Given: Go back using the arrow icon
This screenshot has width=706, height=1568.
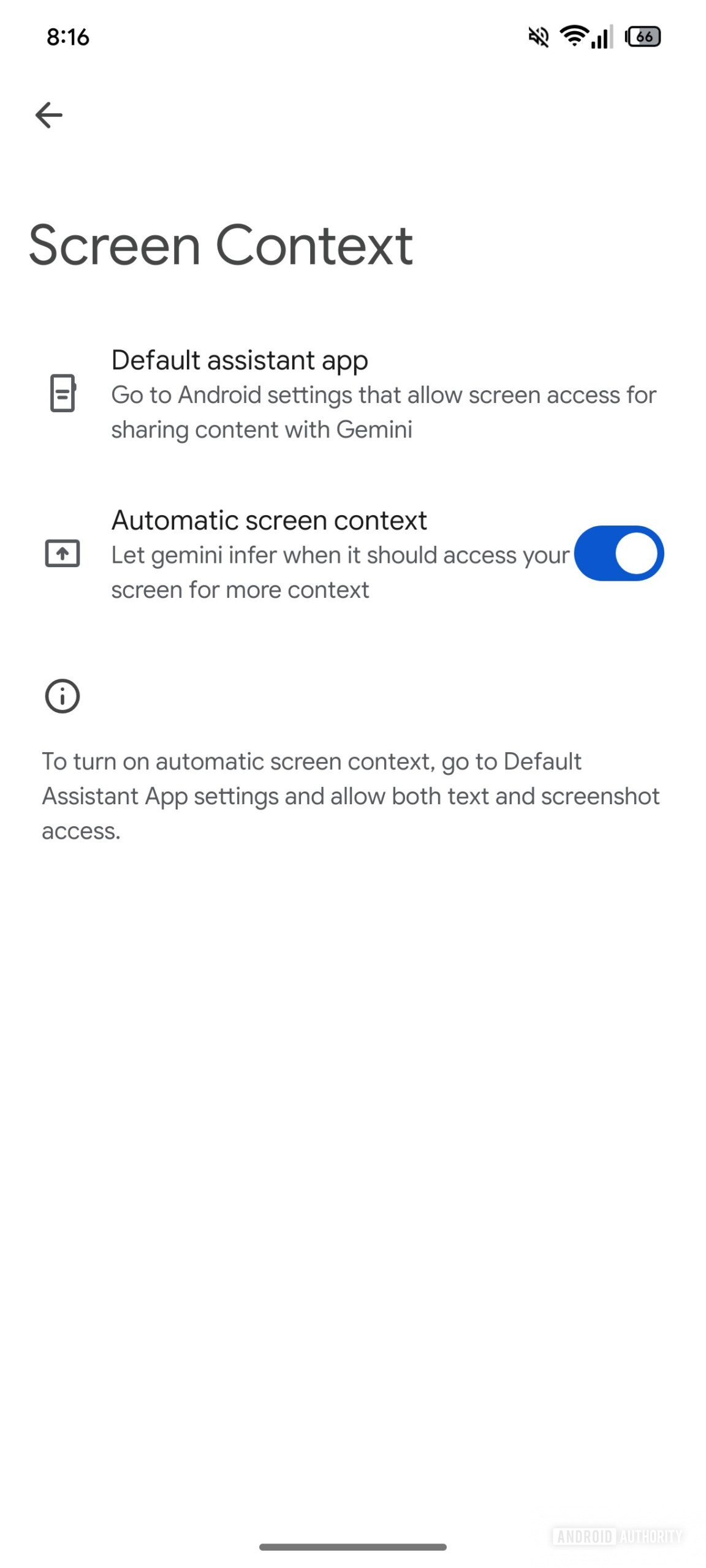Looking at the screenshot, I should tap(49, 115).
